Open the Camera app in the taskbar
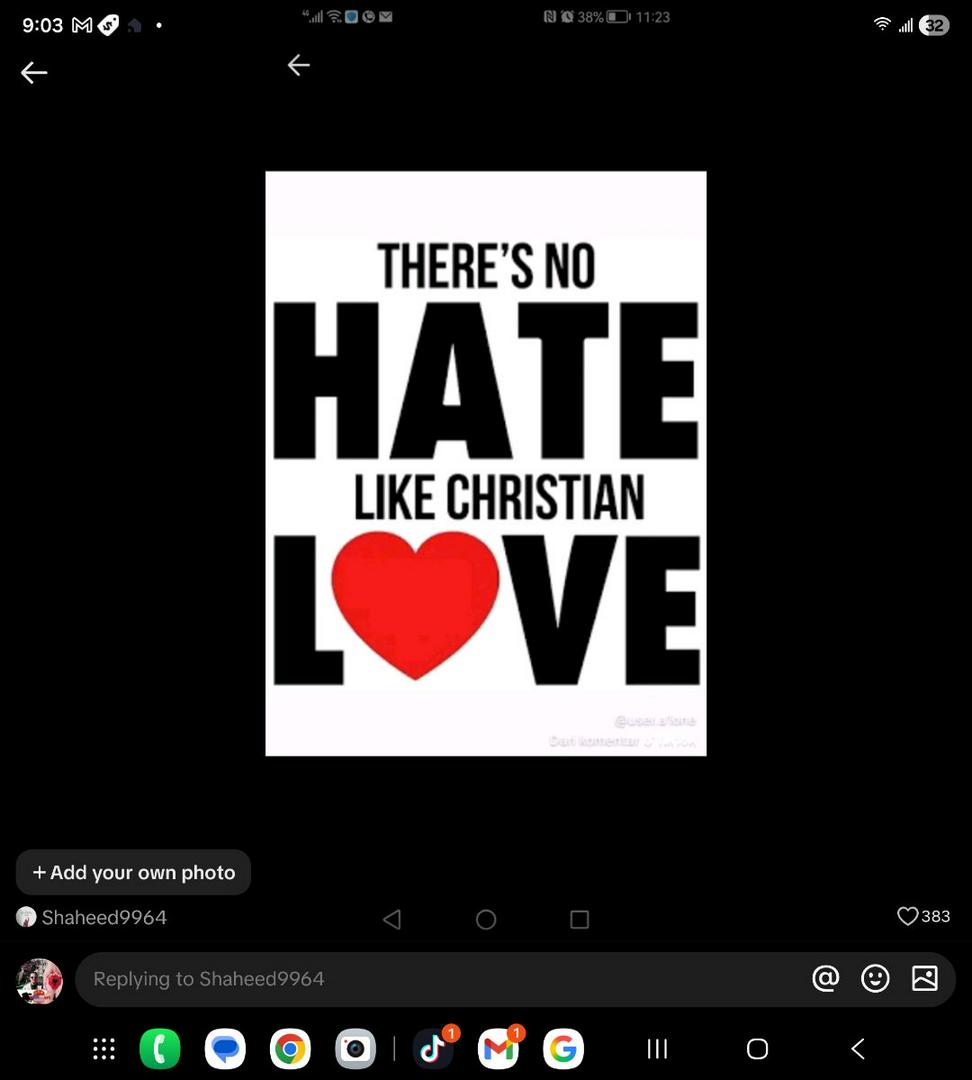The height and width of the screenshot is (1080, 972). (x=355, y=1049)
